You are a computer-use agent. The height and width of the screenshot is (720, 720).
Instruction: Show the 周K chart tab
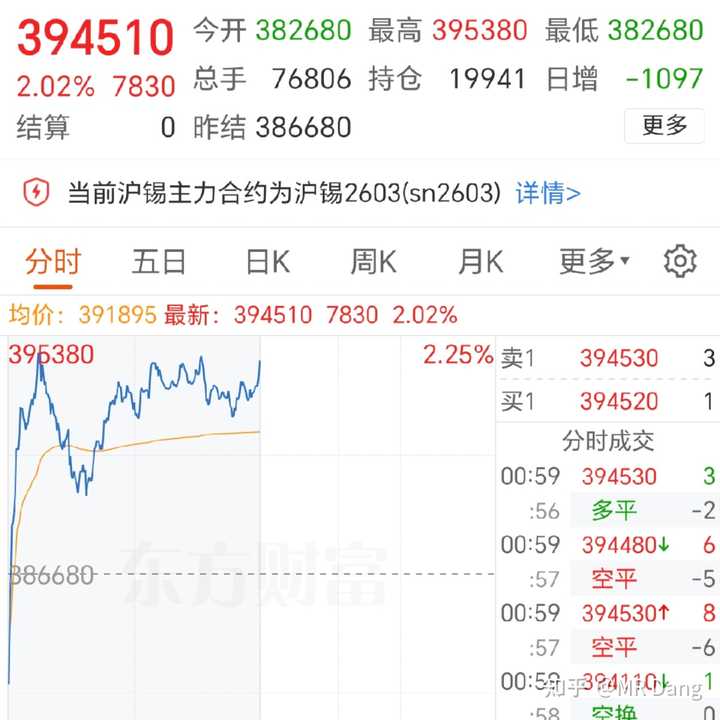point(373,262)
